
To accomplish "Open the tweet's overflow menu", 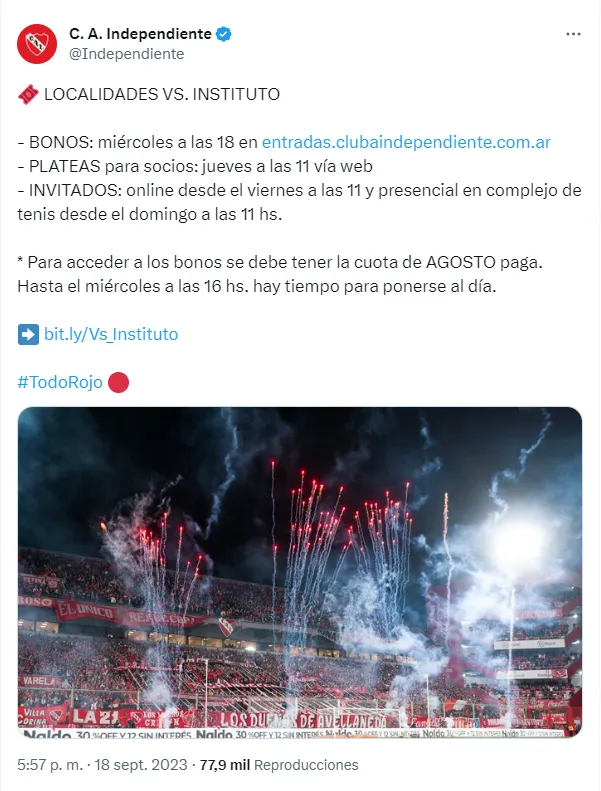I will click(x=573, y=34).
